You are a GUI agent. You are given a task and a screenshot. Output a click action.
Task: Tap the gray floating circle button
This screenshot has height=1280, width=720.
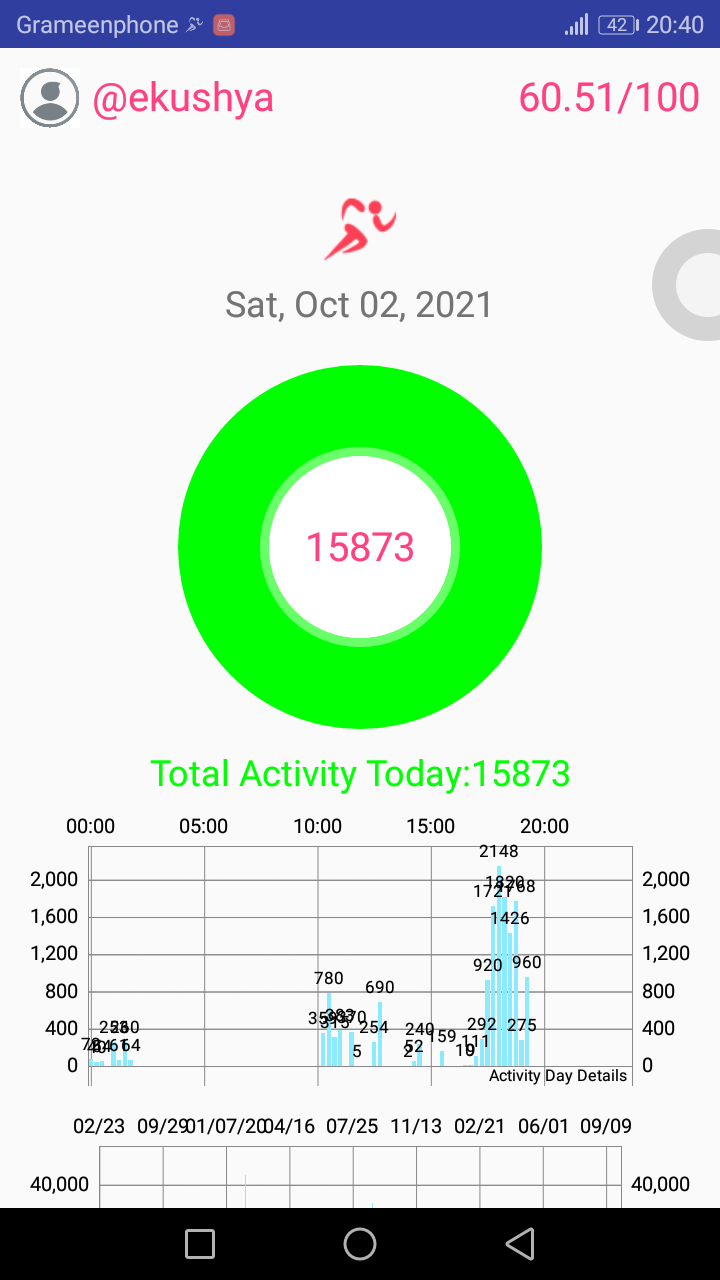[687, 285]
